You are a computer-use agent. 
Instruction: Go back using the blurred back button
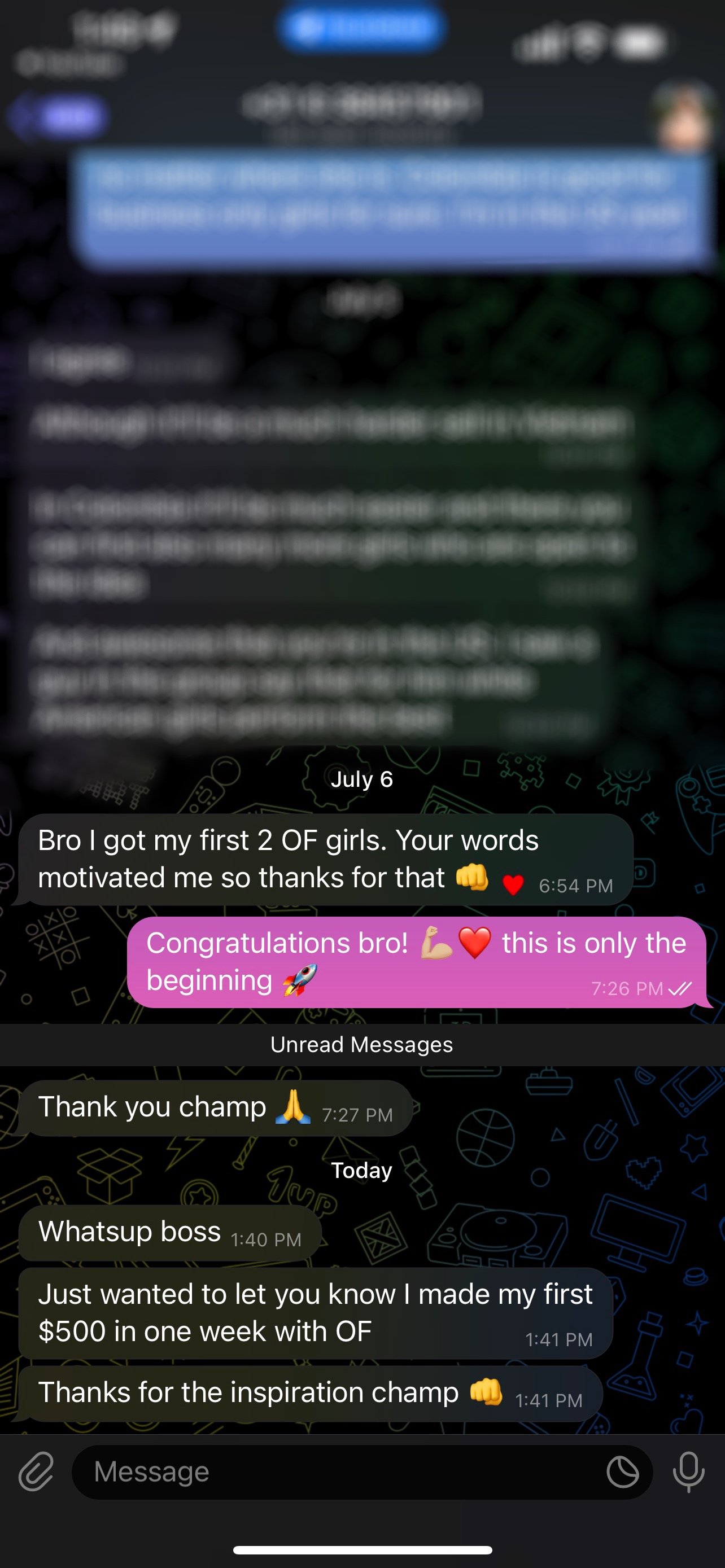(x=58, y=116)
